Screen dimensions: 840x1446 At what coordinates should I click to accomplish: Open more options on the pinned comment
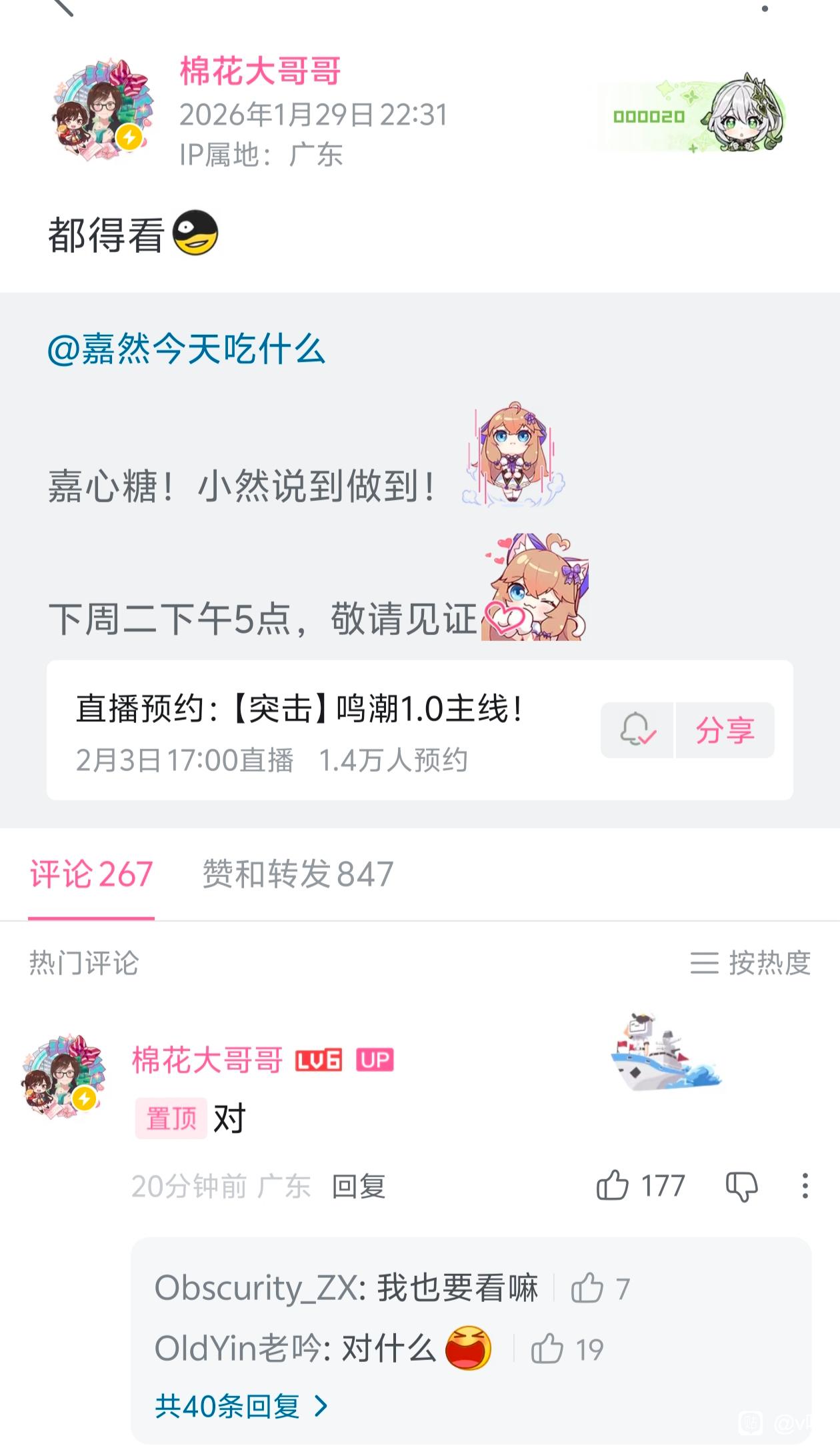[x=805, y=1186]
